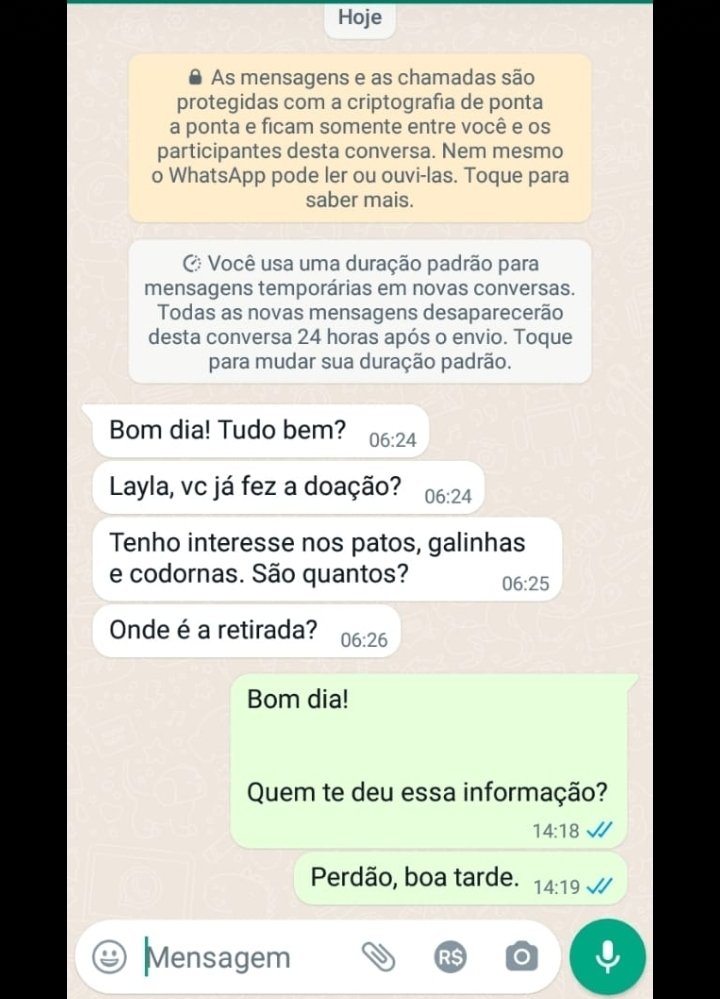
Task: Open the temporary messages duration notice
Action: [x=360, y=312]
